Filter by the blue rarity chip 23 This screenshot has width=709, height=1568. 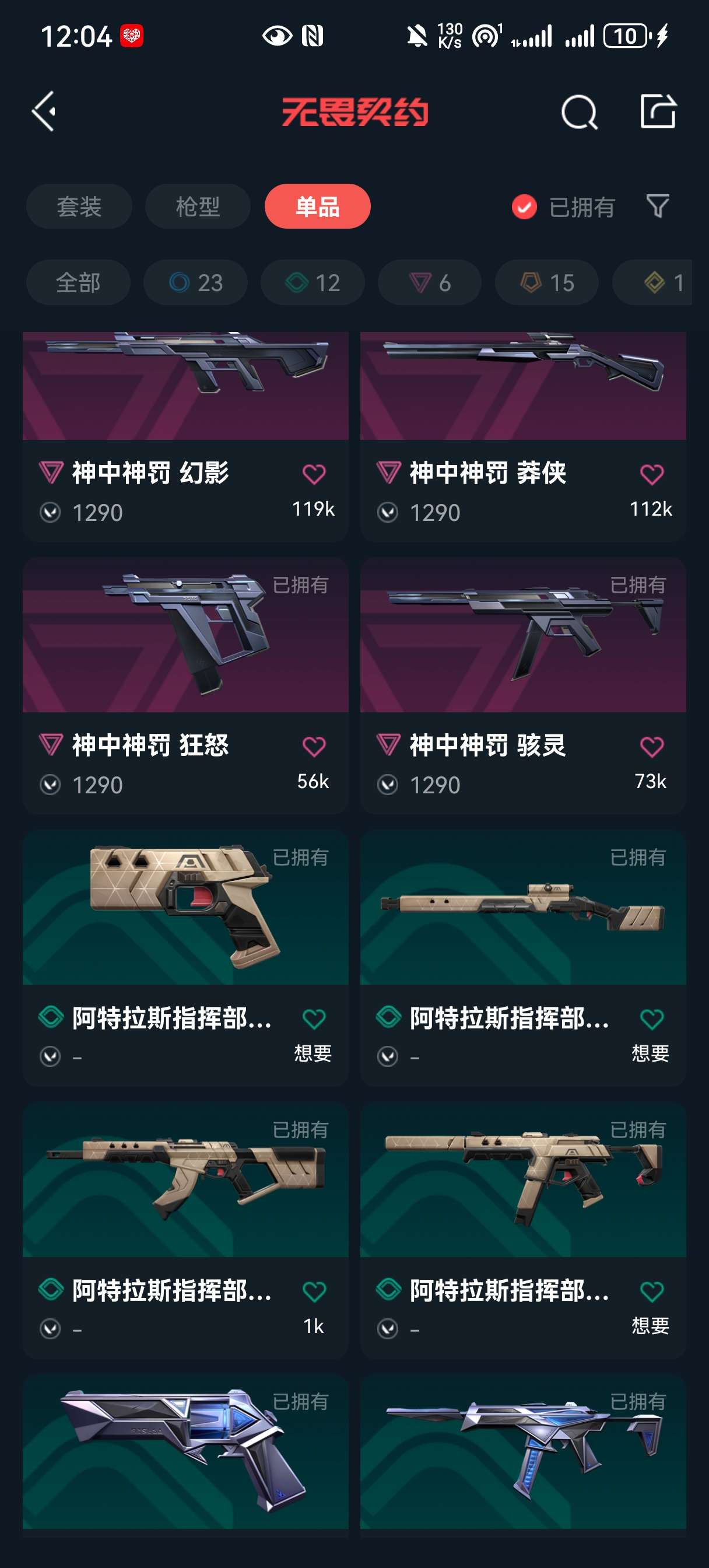click(195, 282)
